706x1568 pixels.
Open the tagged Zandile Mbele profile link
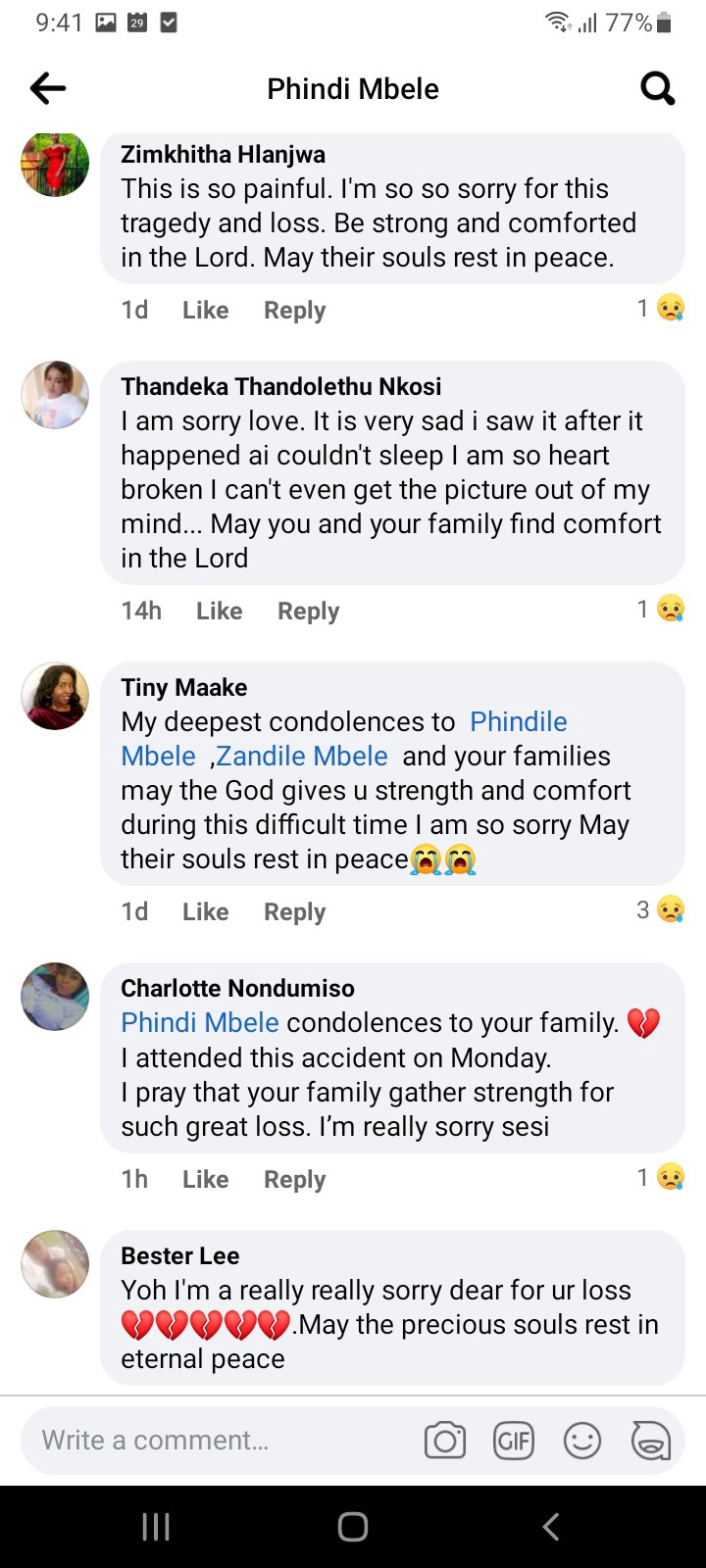click(302, 756)
